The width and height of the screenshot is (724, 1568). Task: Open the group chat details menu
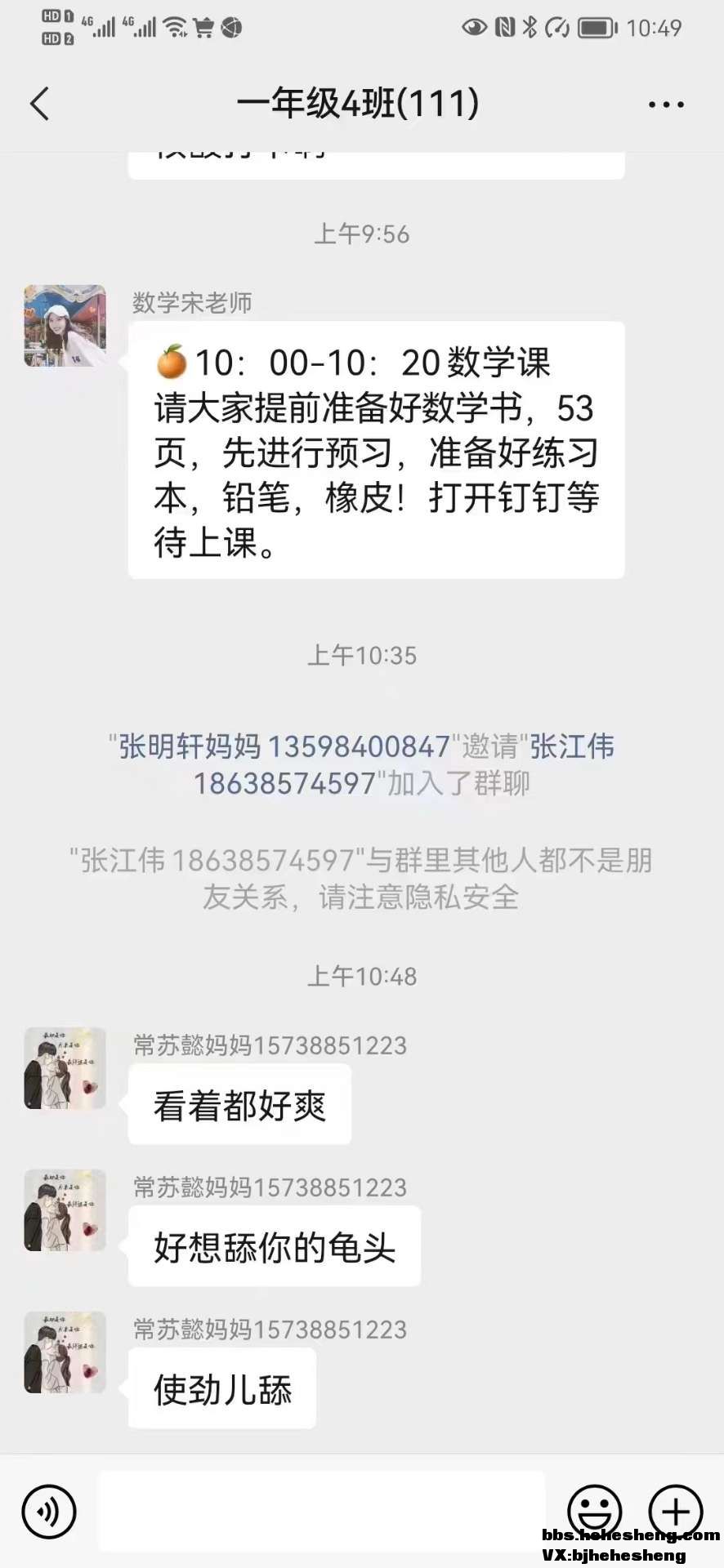coord(666,105)
